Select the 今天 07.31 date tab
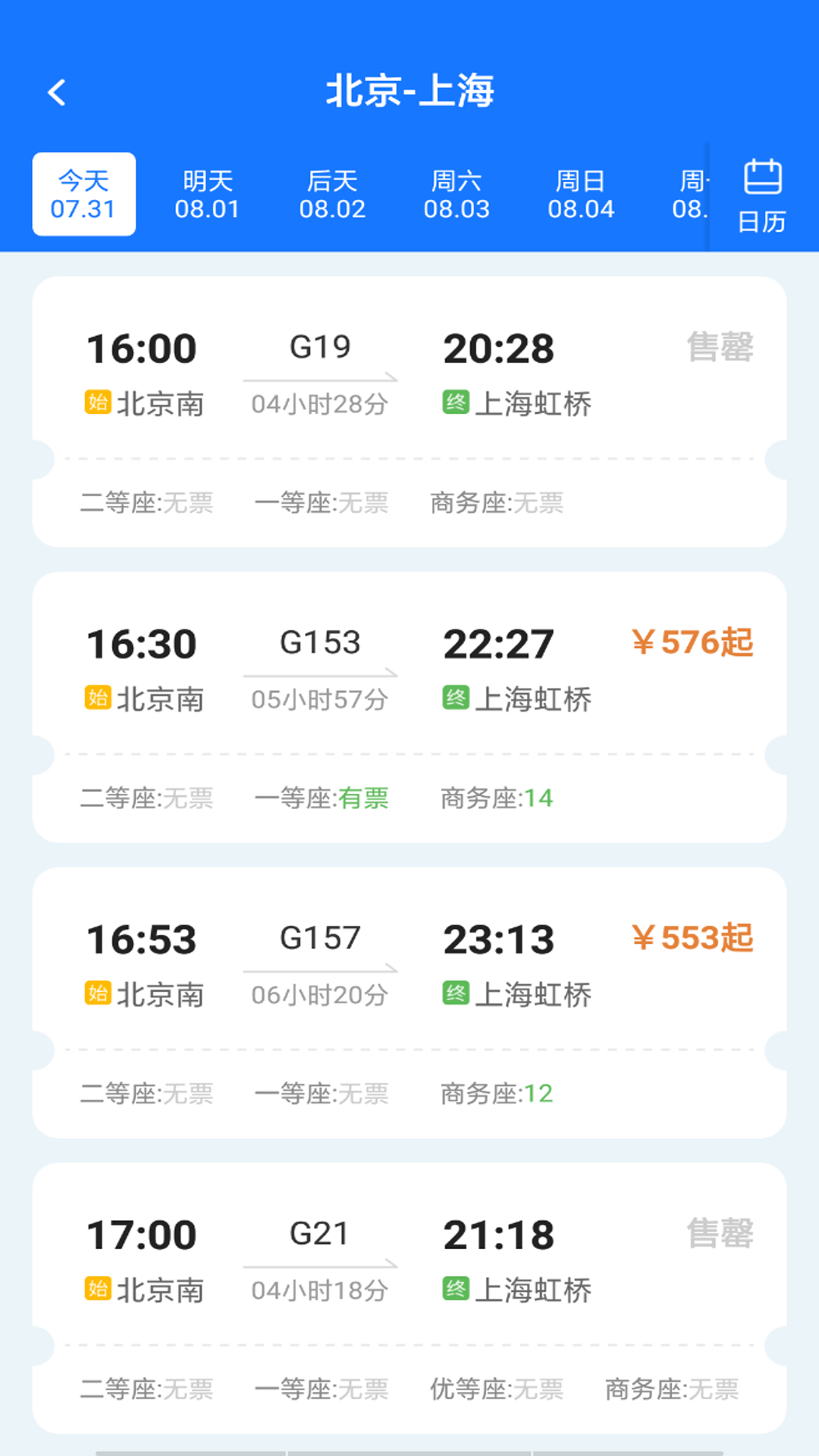The width and height of the screenshot is (819, 1456). pos(84,194)
